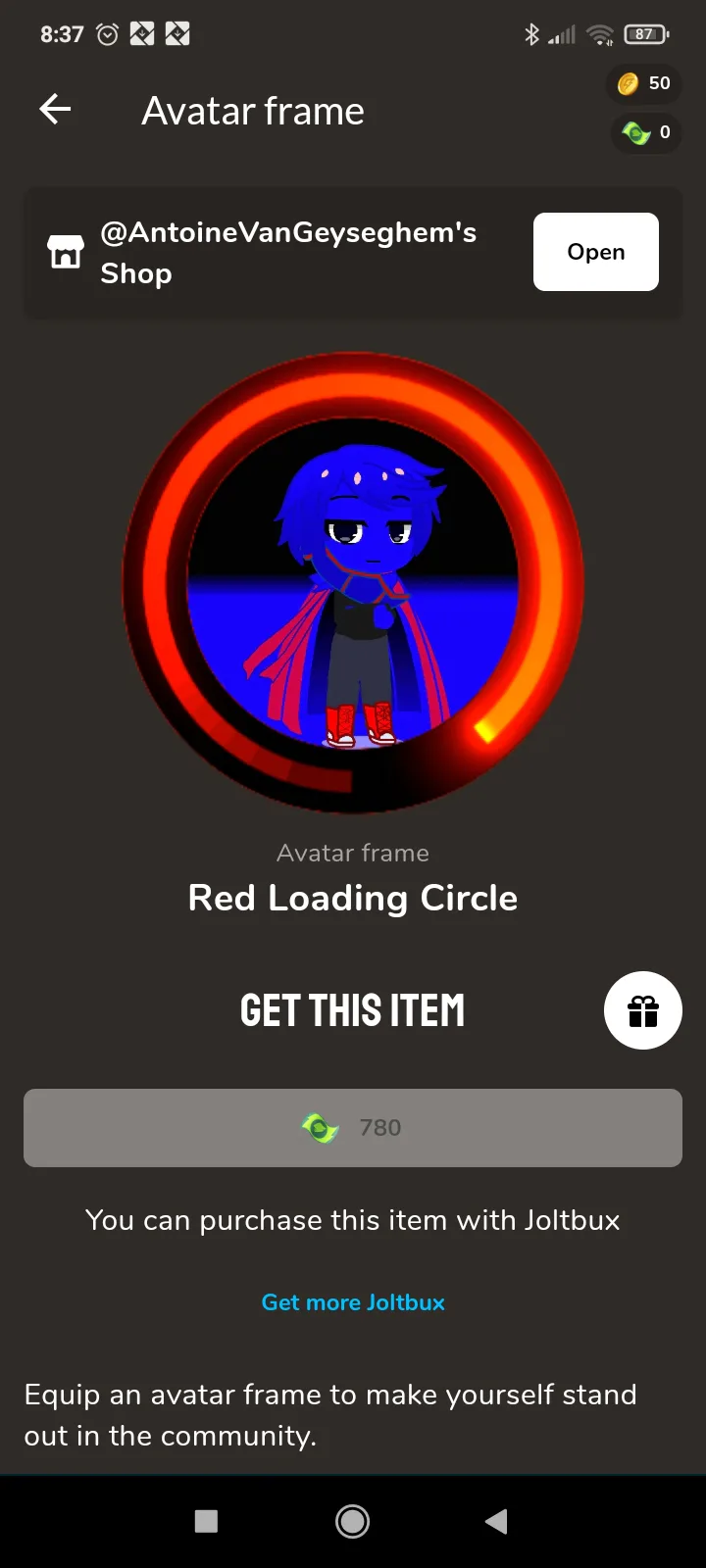The height and width of the screenshot is (1568, 706).
Task: Return to the home screen via system nav
Action: click(353, 1521)
